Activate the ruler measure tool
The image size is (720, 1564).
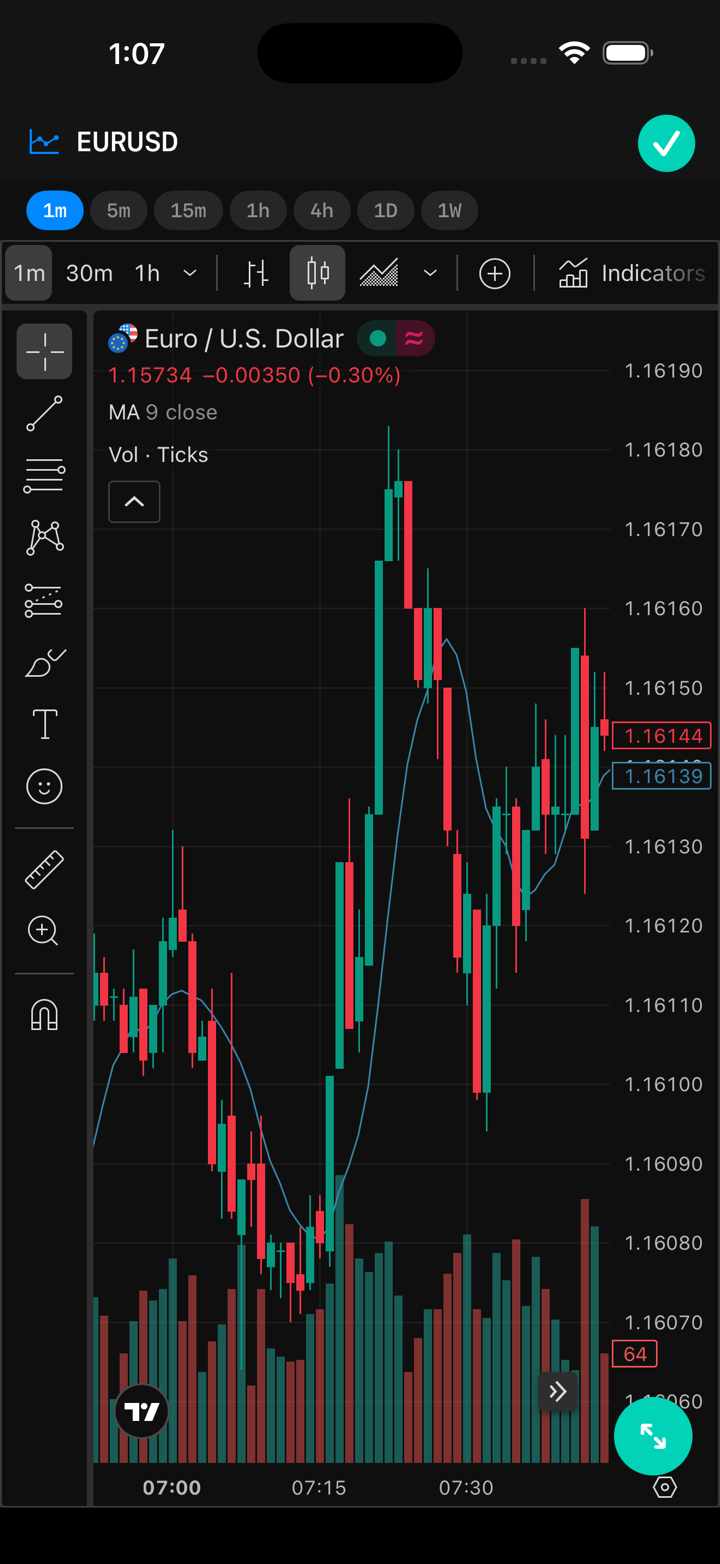click(44, 869)
